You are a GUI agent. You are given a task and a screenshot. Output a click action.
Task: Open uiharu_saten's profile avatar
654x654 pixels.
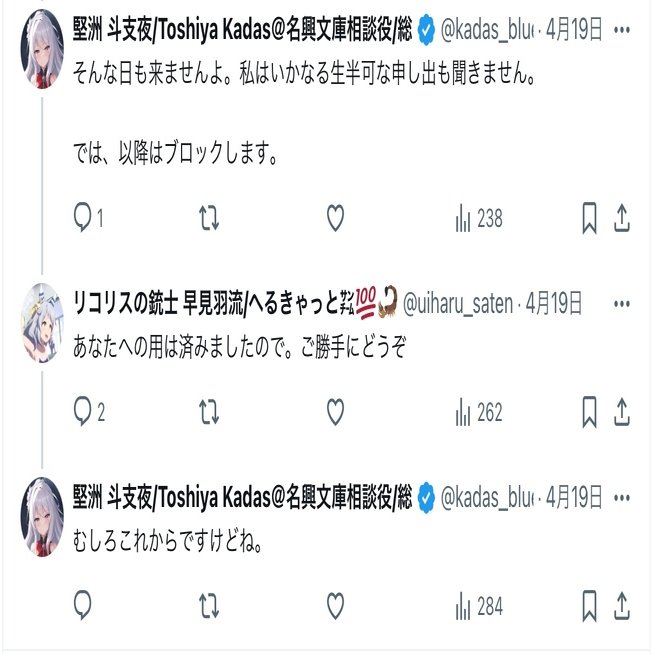point(41,322)
